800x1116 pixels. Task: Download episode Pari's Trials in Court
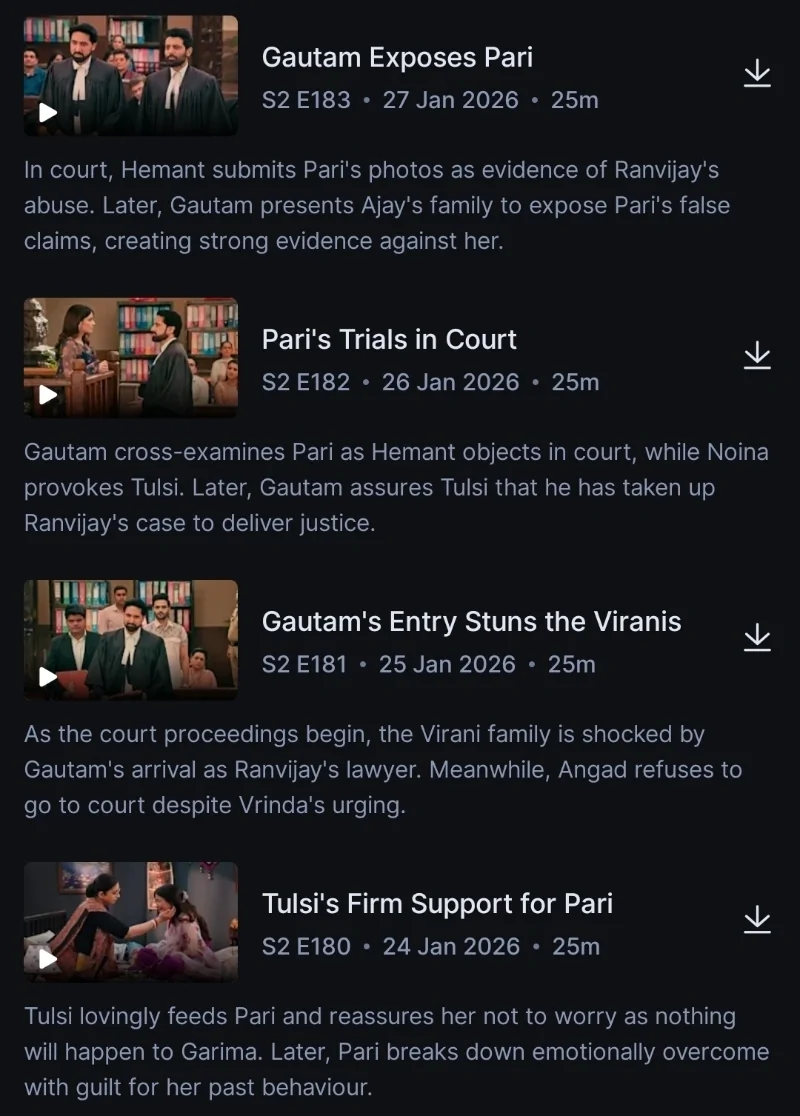point(757,356)
